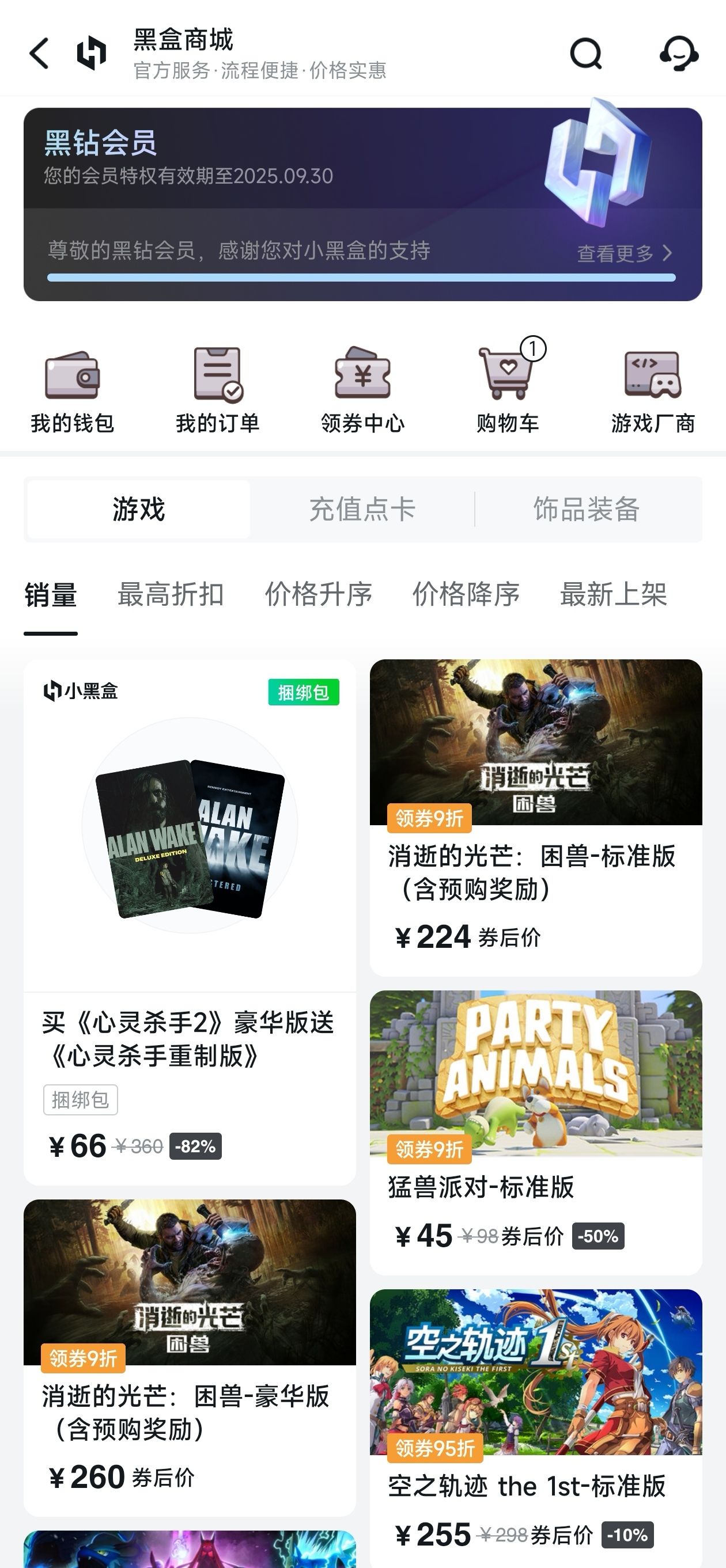726x1568 pixels.
Task: Open the 购物车 shopping cart
Action: pos(508,391)
